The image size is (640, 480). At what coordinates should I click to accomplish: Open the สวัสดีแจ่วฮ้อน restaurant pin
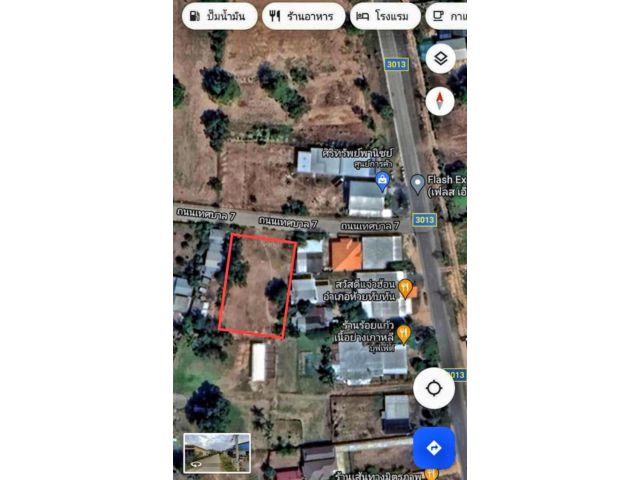[x=405, y=289]
